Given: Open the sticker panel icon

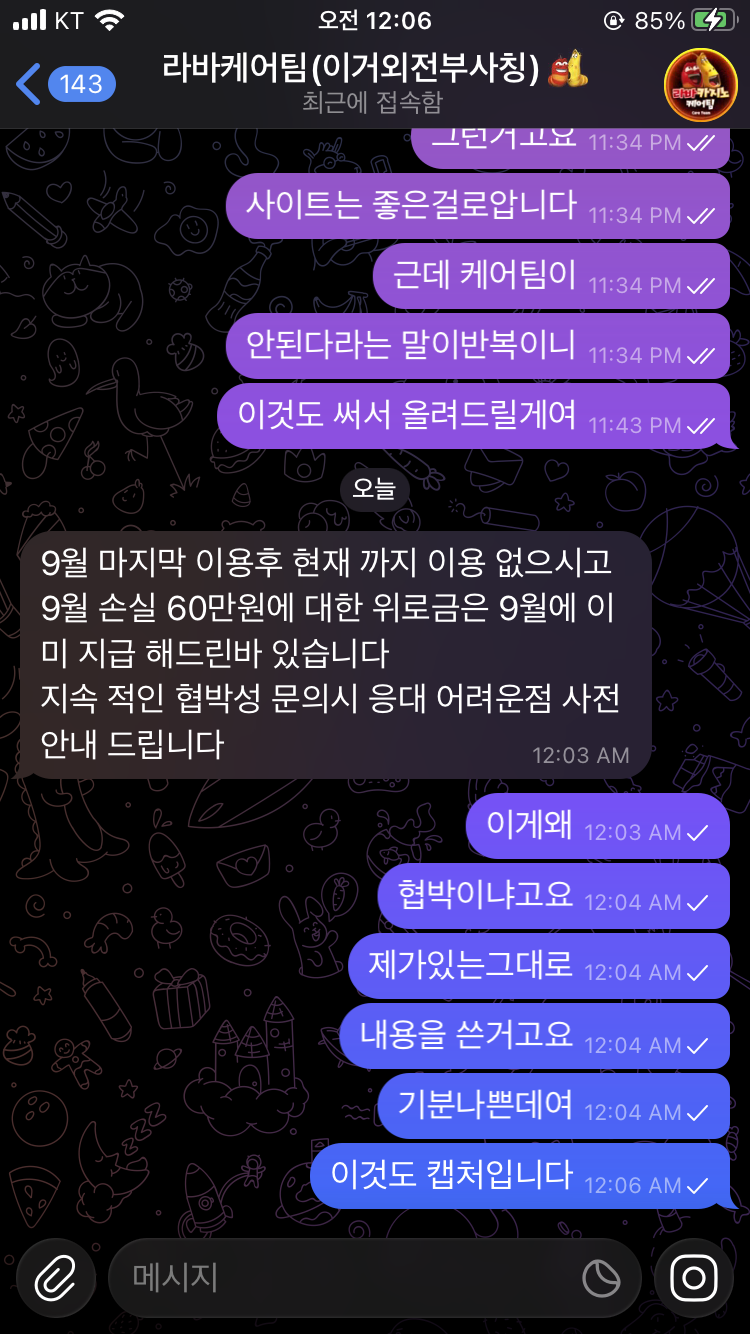Looking at the screenshot, I should (601, 1277).
